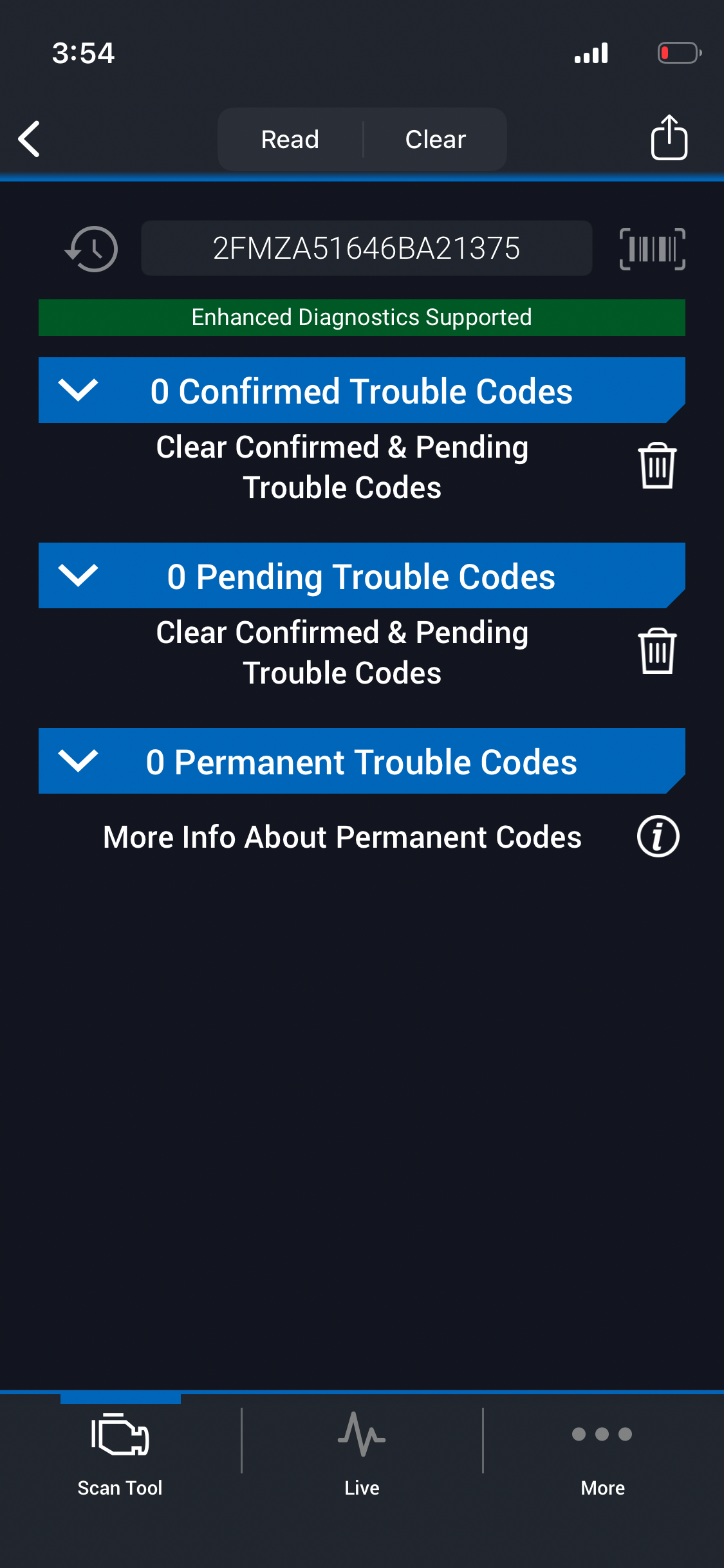Select the Read option
This screenshot has width=724, height=1568.
pos(290,139)
